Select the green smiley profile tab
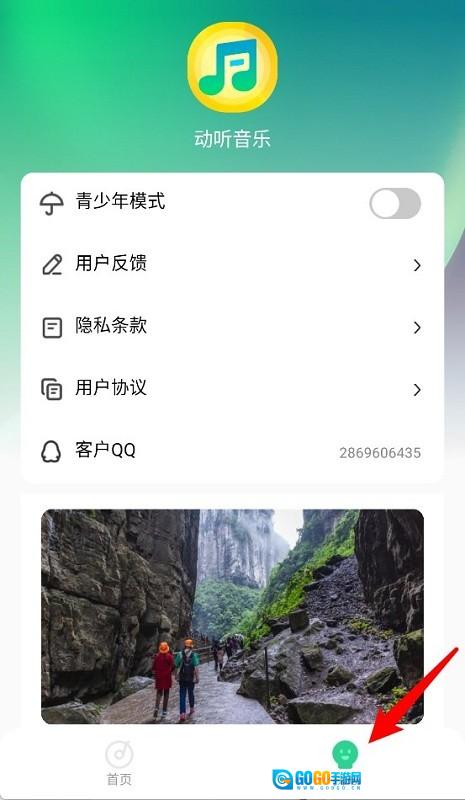The height and width of the screenshot is (800, 465). tap(346, 754)
